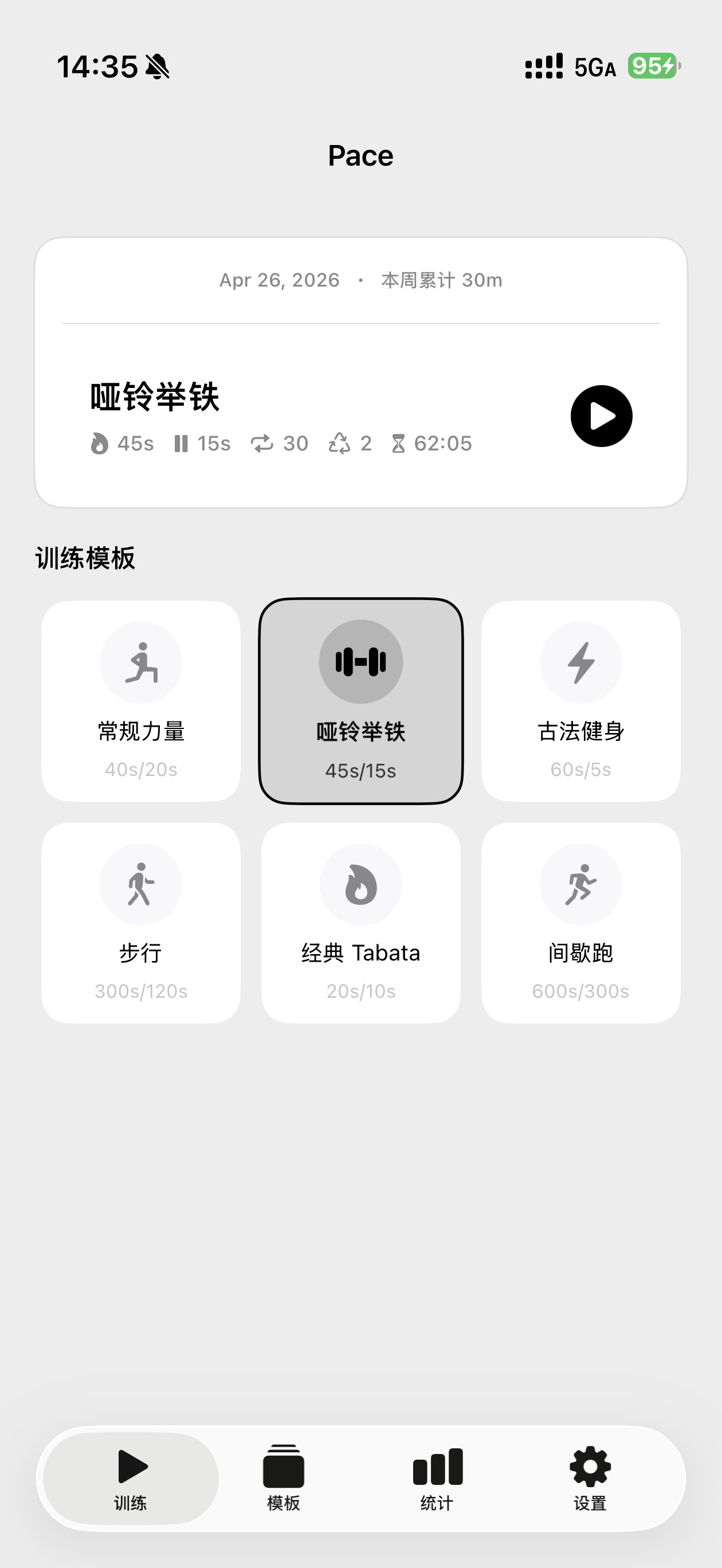Choose the 经典 Tabata template

(x=361, y=922)
